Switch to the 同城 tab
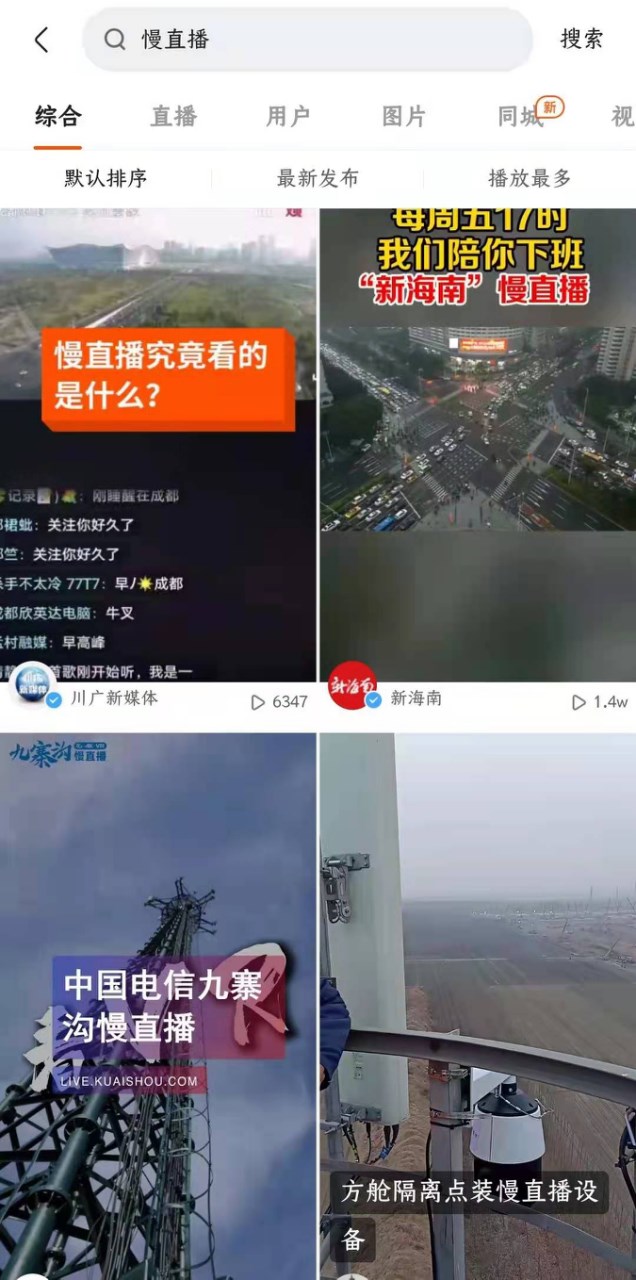 point(520,116)
